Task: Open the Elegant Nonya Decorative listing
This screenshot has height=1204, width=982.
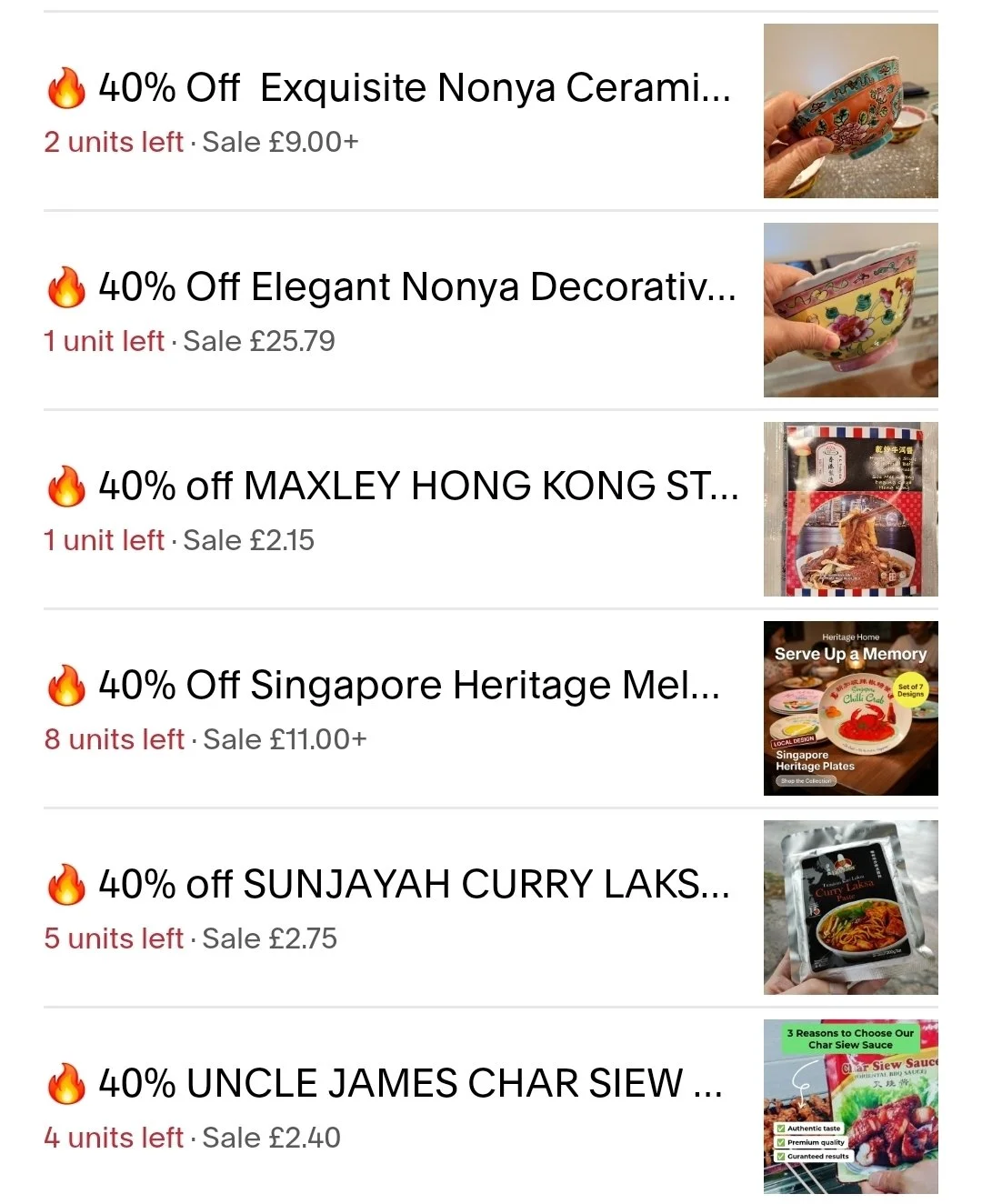Action: 416,288
